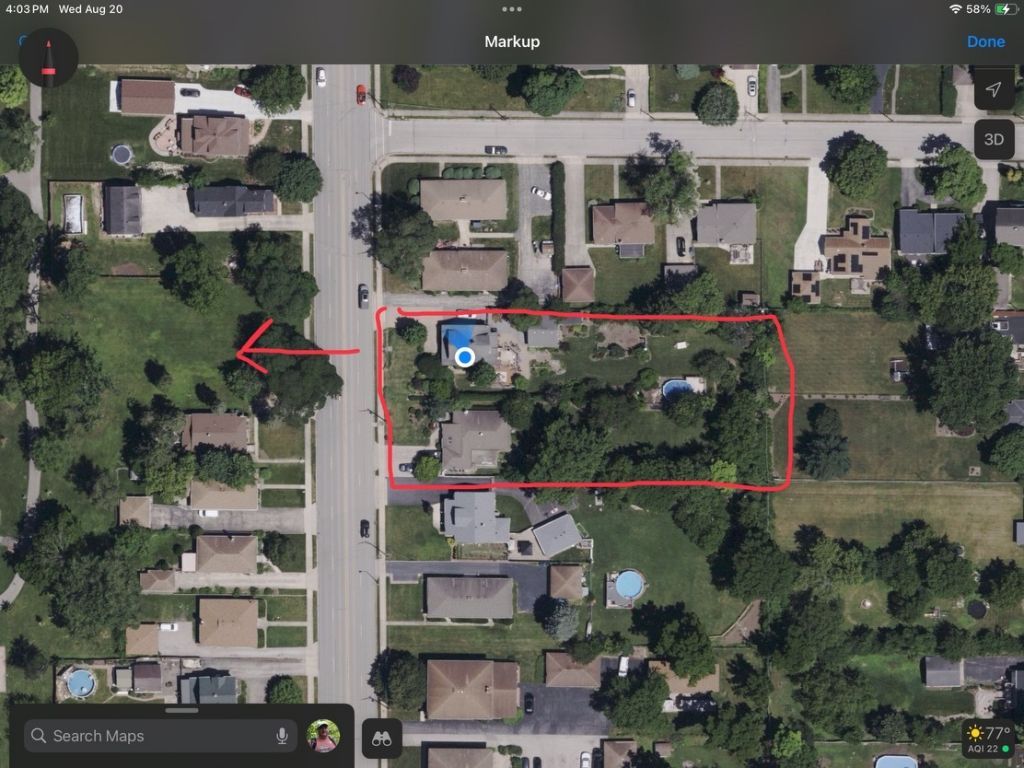Center map on current location arrow
Screen dimensions: 1024x768
(993, 89)
